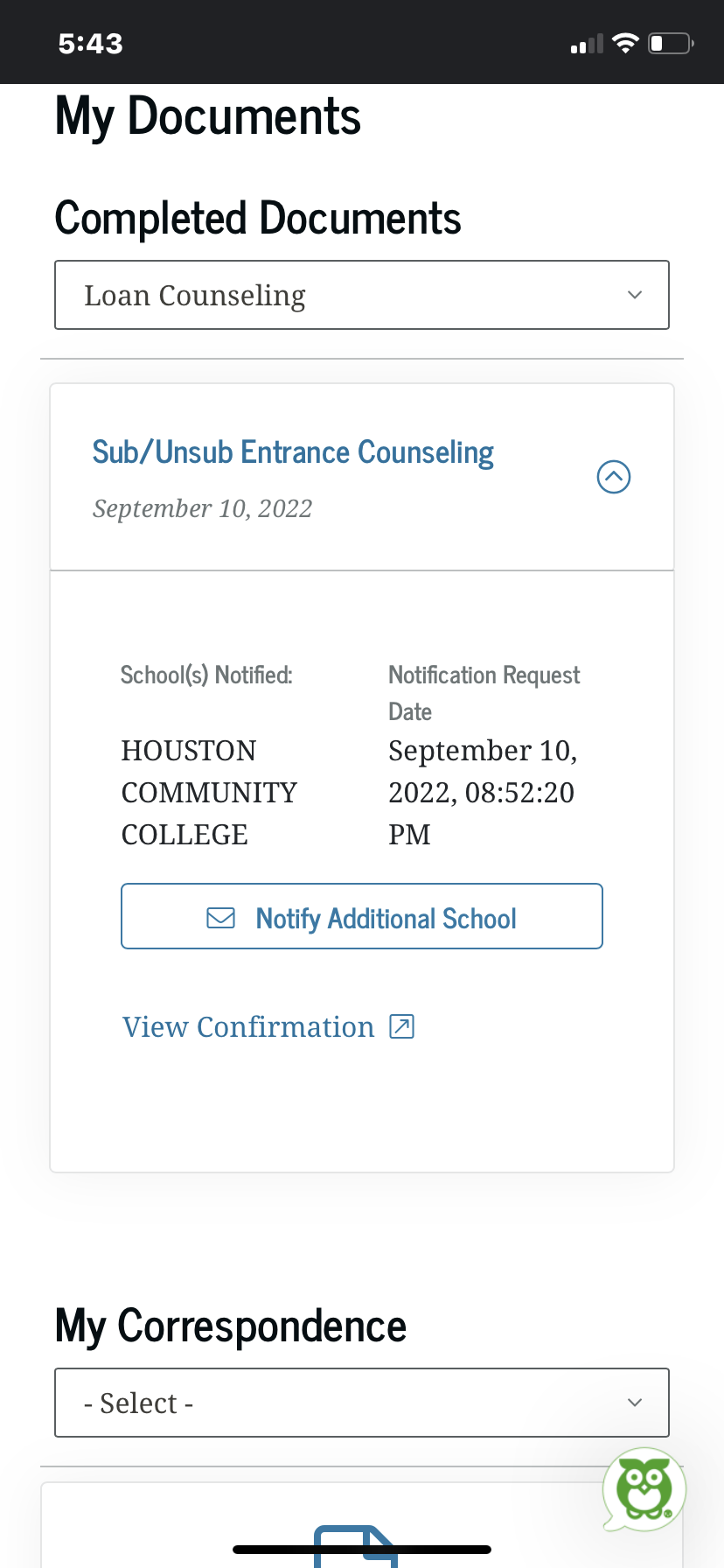
Task: Collapse the Sub/Unsub Entrance Counseling card
Action: [x=614, y=477]
